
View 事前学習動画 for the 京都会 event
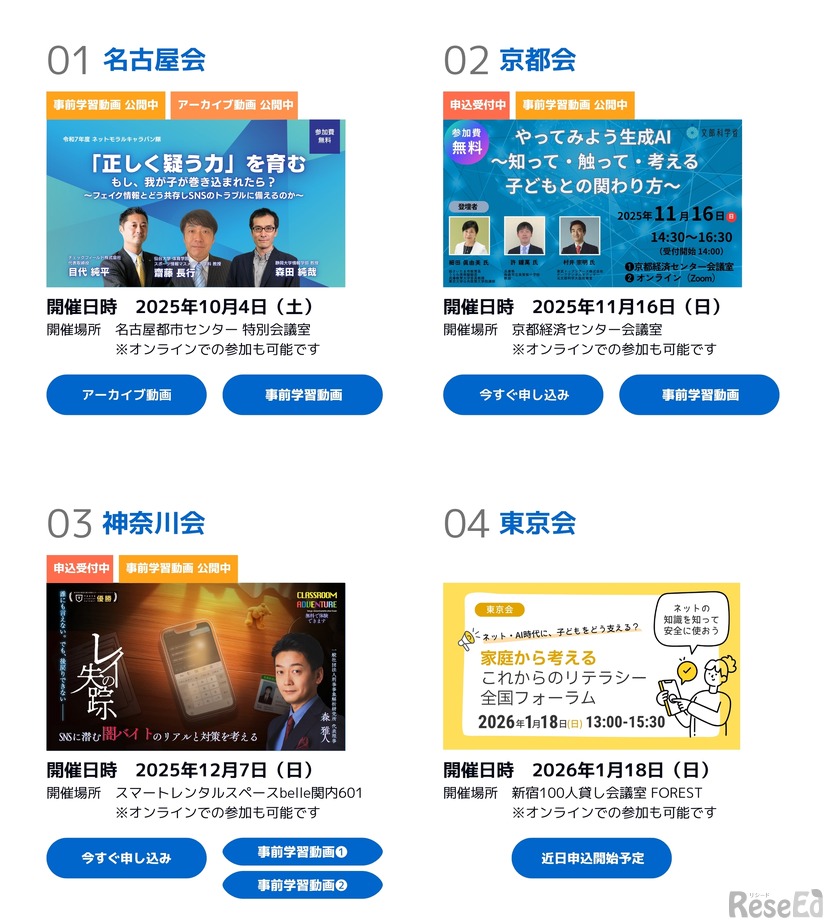(x=699, y=394)
